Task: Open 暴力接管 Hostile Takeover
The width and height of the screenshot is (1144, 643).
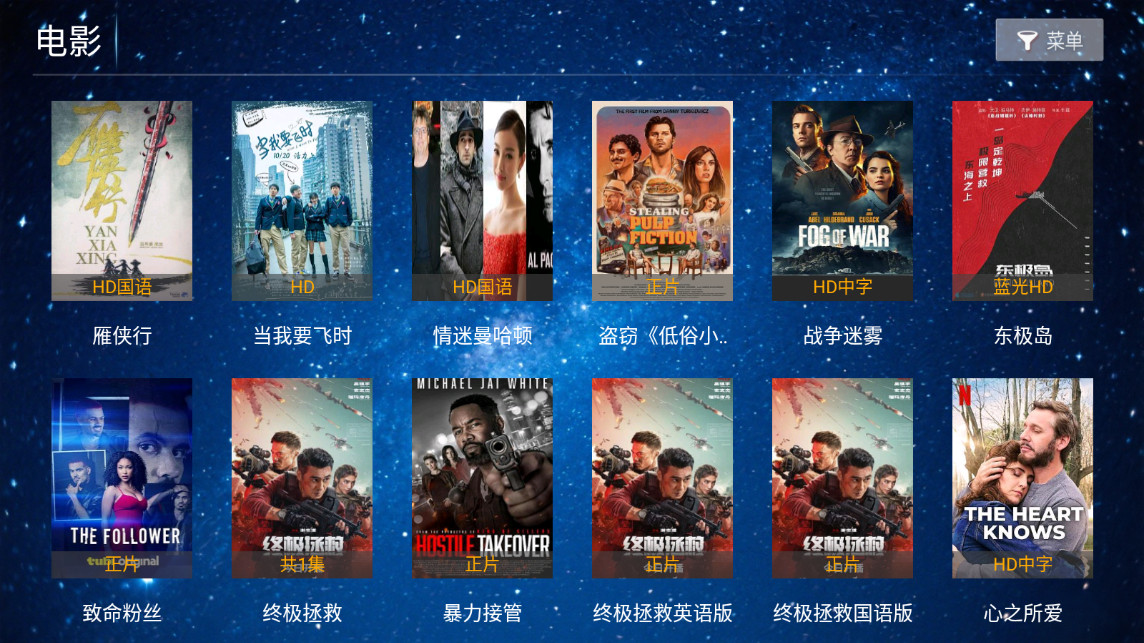Action: (x=482, y=477)
